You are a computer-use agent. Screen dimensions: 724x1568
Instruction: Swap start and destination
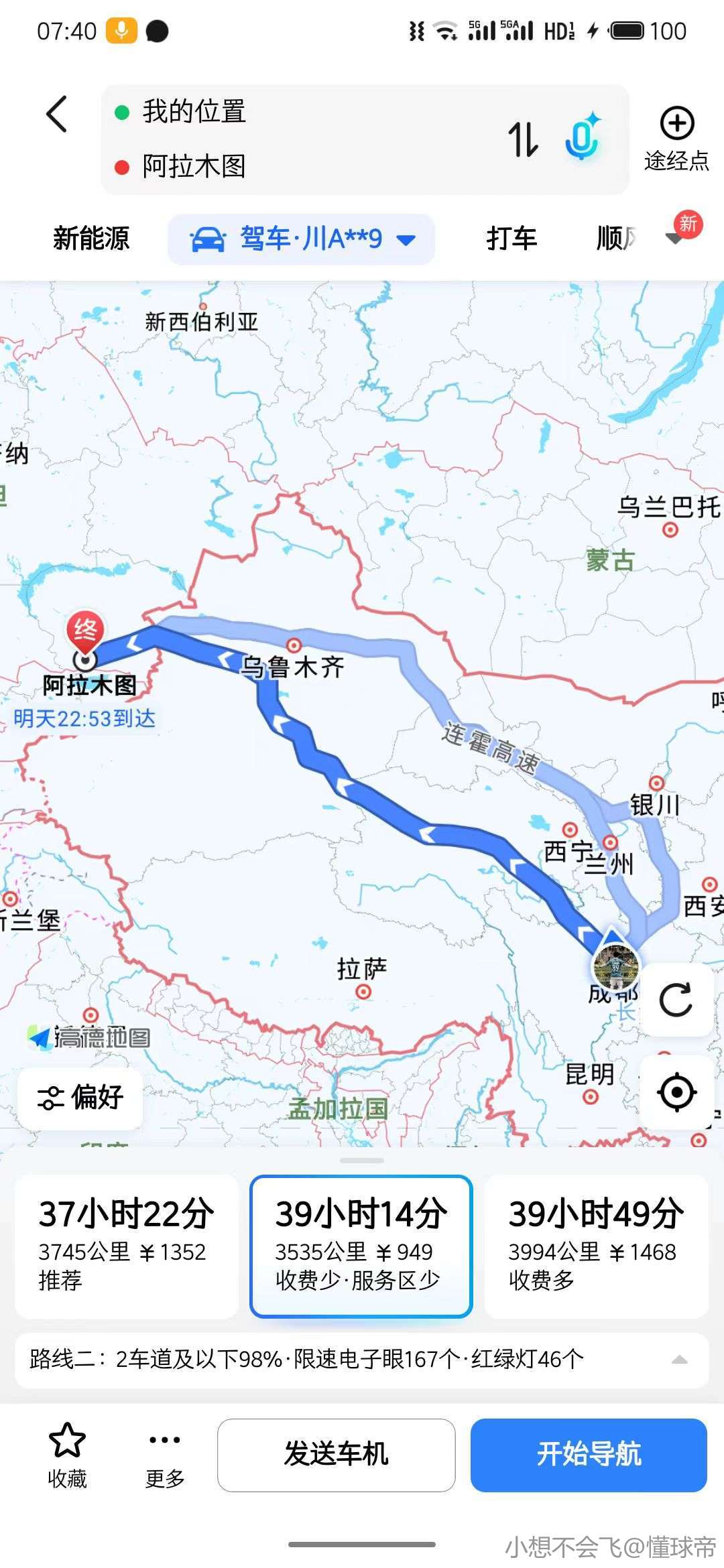click(523, 139)
